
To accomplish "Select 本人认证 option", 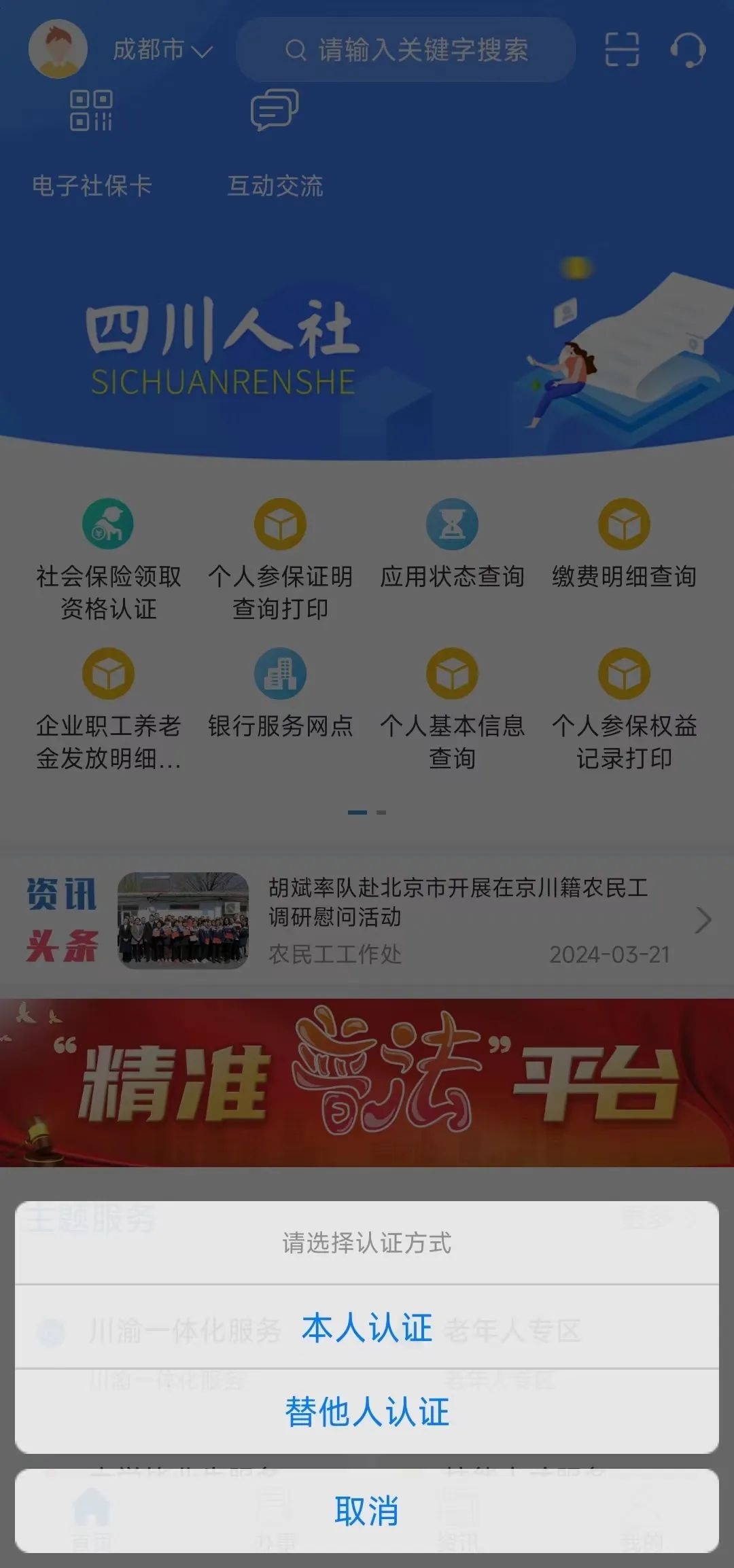I will coord(367,1328).
